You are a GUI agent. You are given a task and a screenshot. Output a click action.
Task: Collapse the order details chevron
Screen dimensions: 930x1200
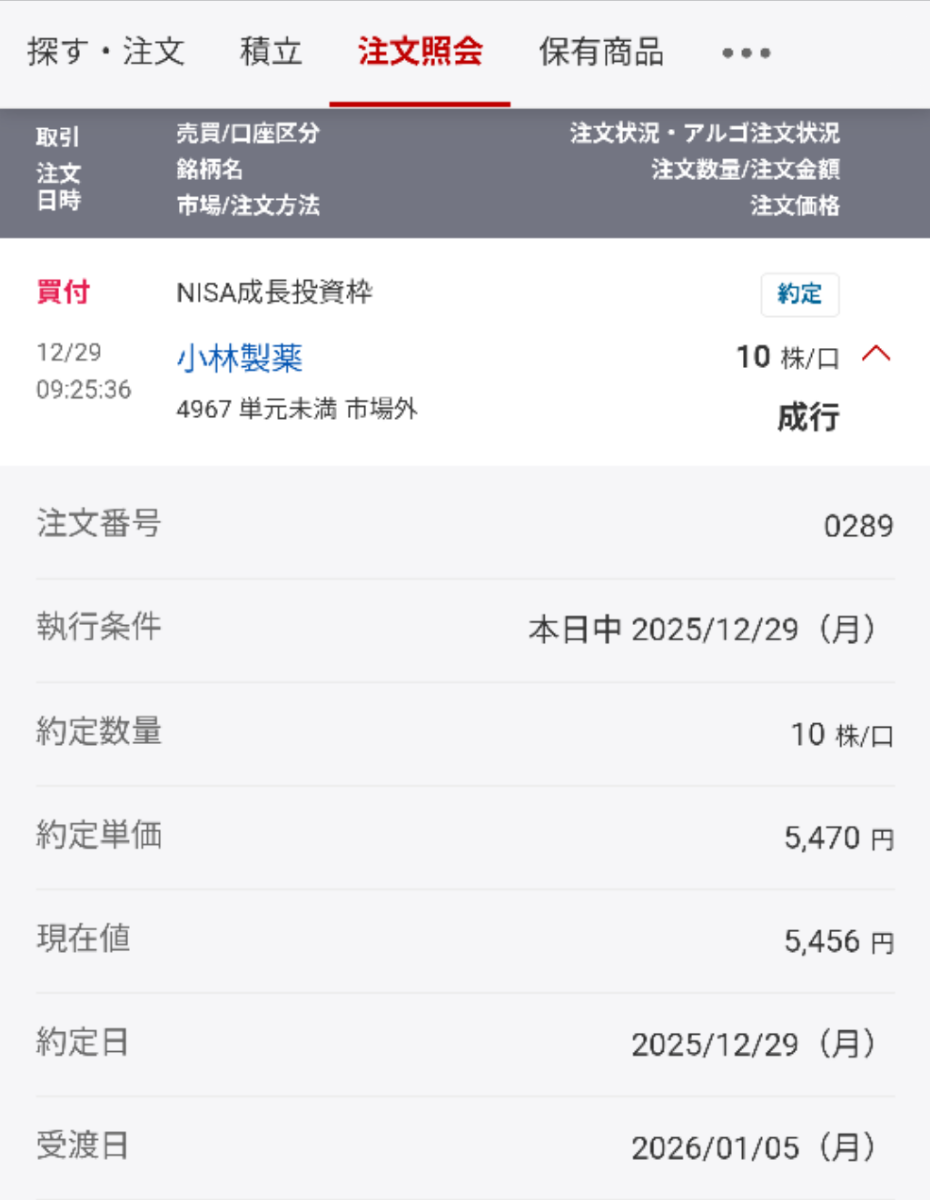(x=876, y=354)
